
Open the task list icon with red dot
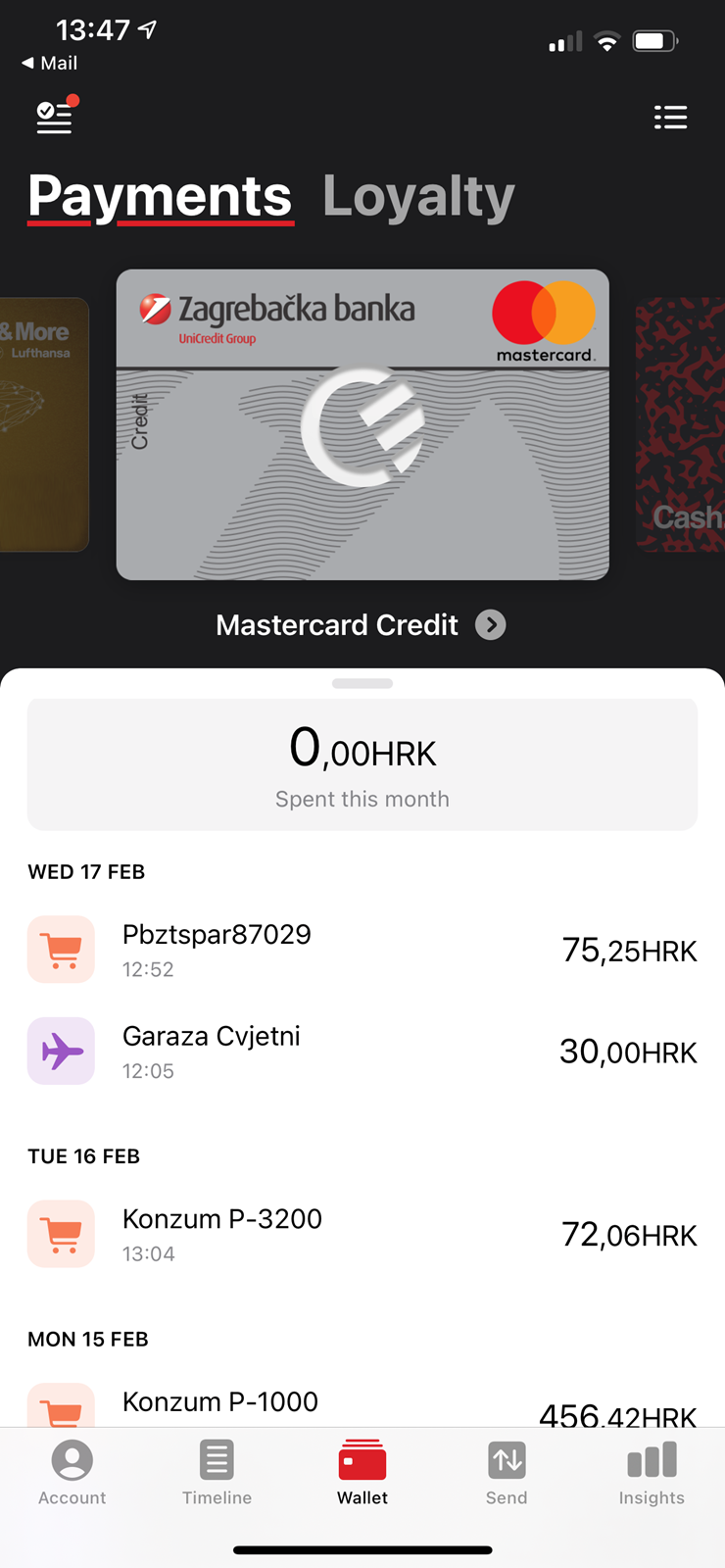coord(55,117)
